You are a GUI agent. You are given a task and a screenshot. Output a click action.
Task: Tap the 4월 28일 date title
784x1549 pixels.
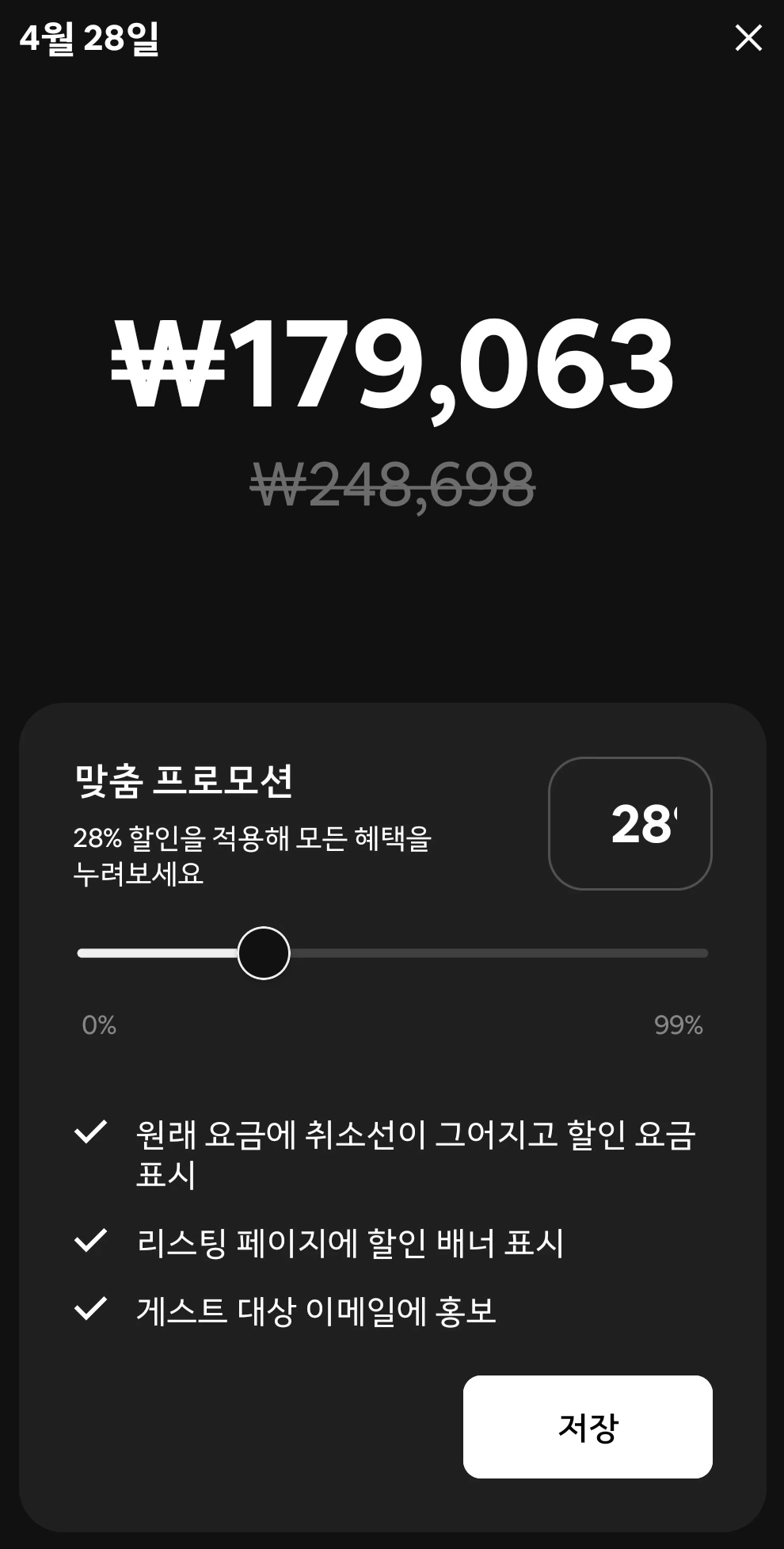[x=89, y=37]
